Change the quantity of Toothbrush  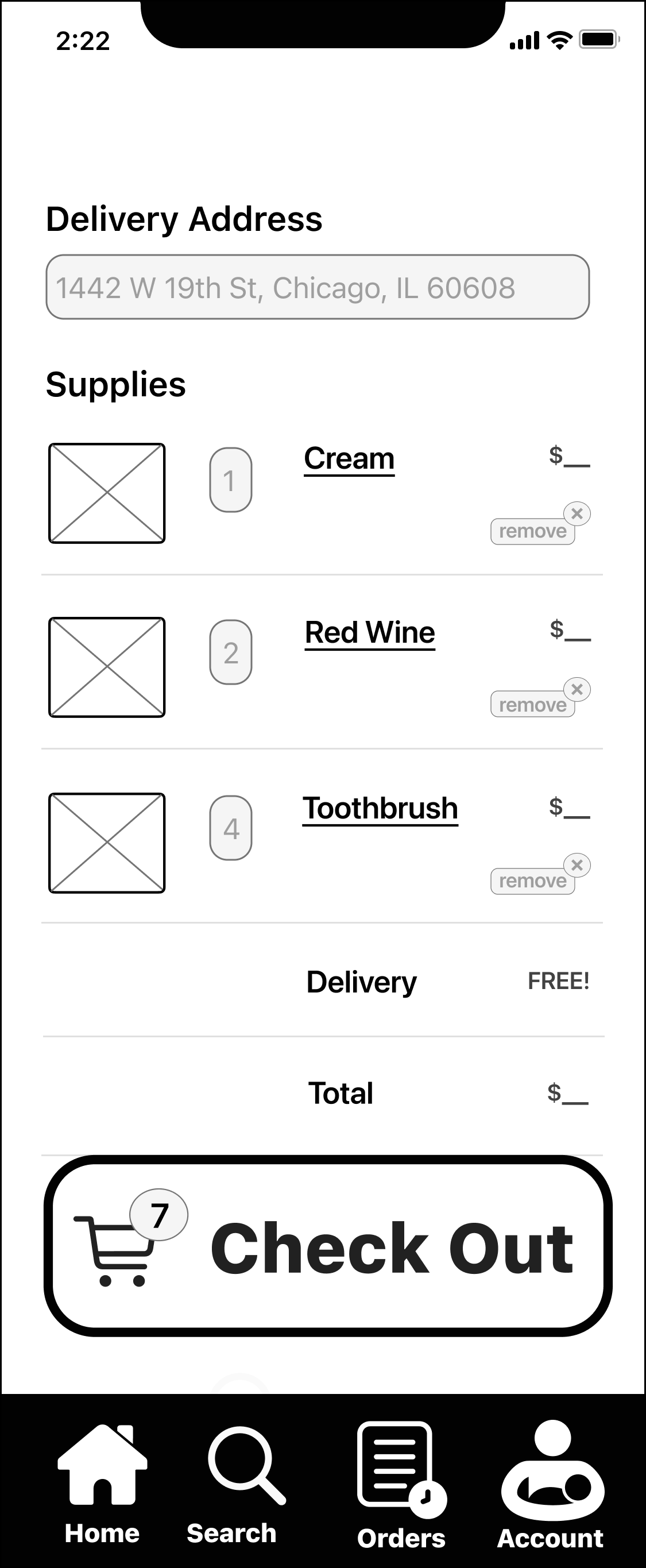(x=230, y=828)
